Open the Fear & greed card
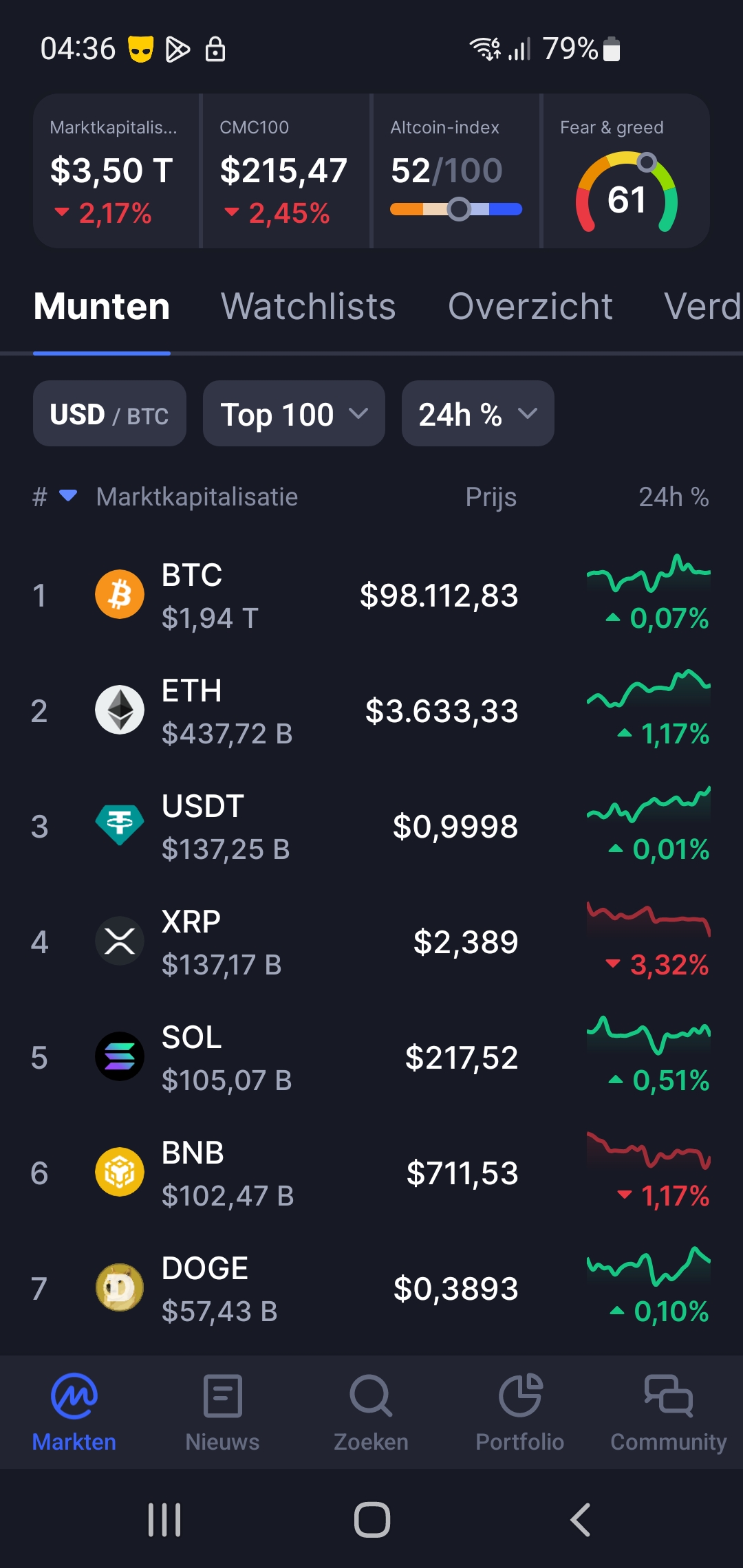This screenshot has width=743, height=1568. pos(626,171)
